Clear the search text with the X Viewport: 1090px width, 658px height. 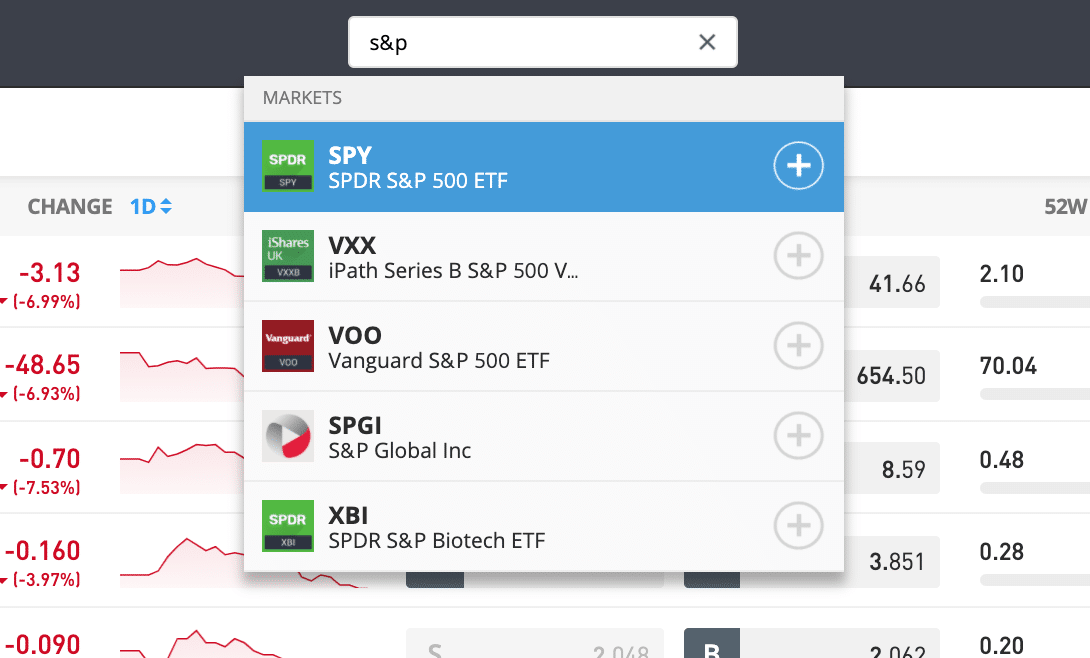pyautogui.click(x=707, y=42)
